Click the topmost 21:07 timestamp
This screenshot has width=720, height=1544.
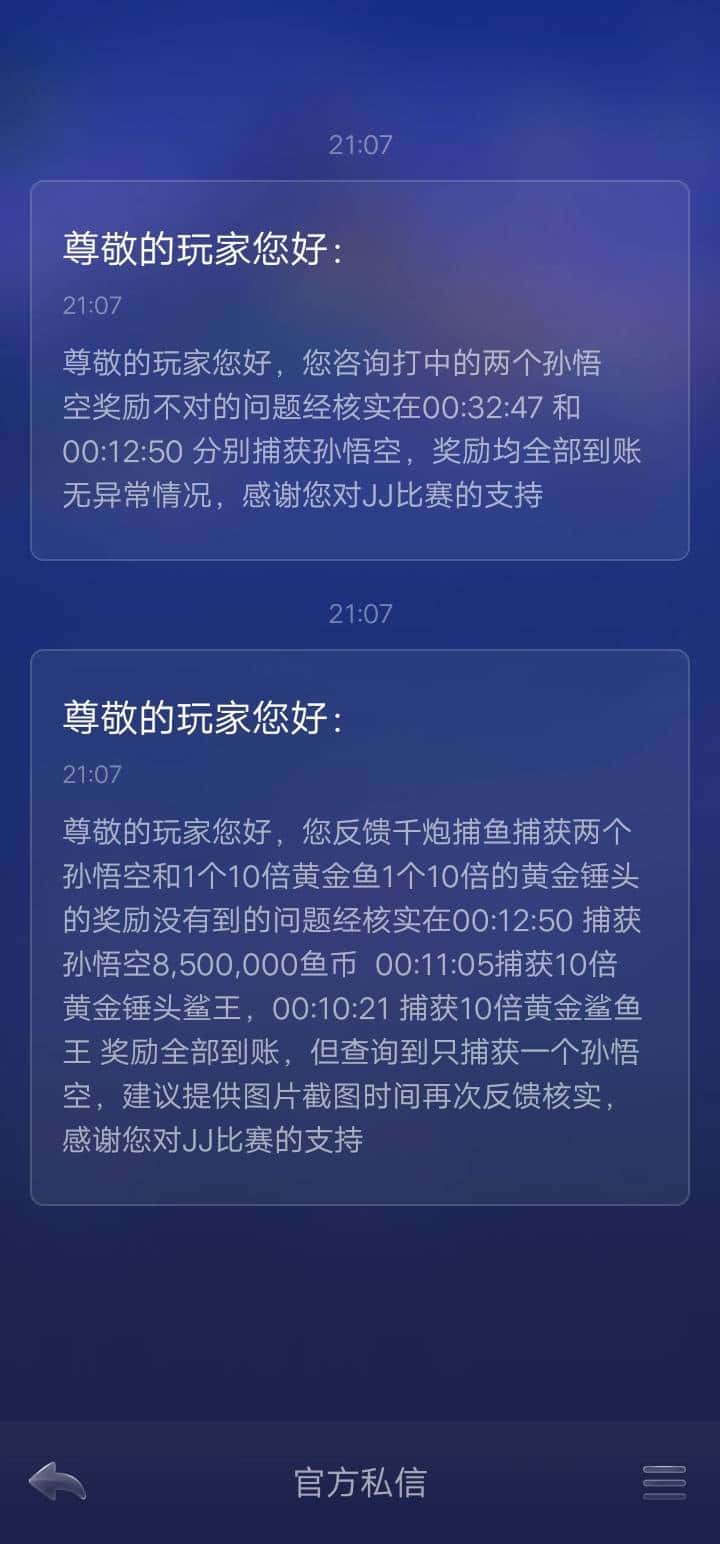pos(360,144)
